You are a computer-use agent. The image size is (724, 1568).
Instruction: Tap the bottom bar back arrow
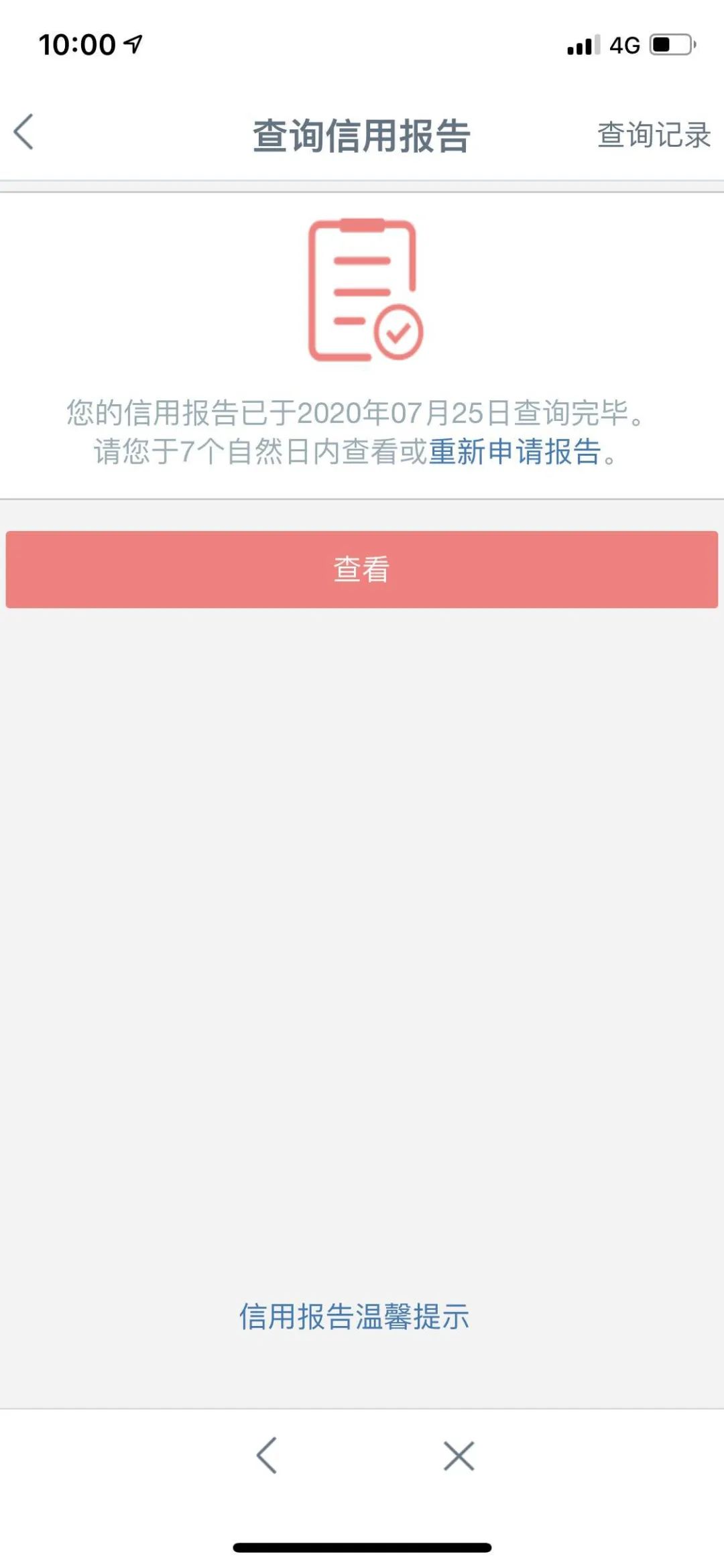click(267, 1455)
